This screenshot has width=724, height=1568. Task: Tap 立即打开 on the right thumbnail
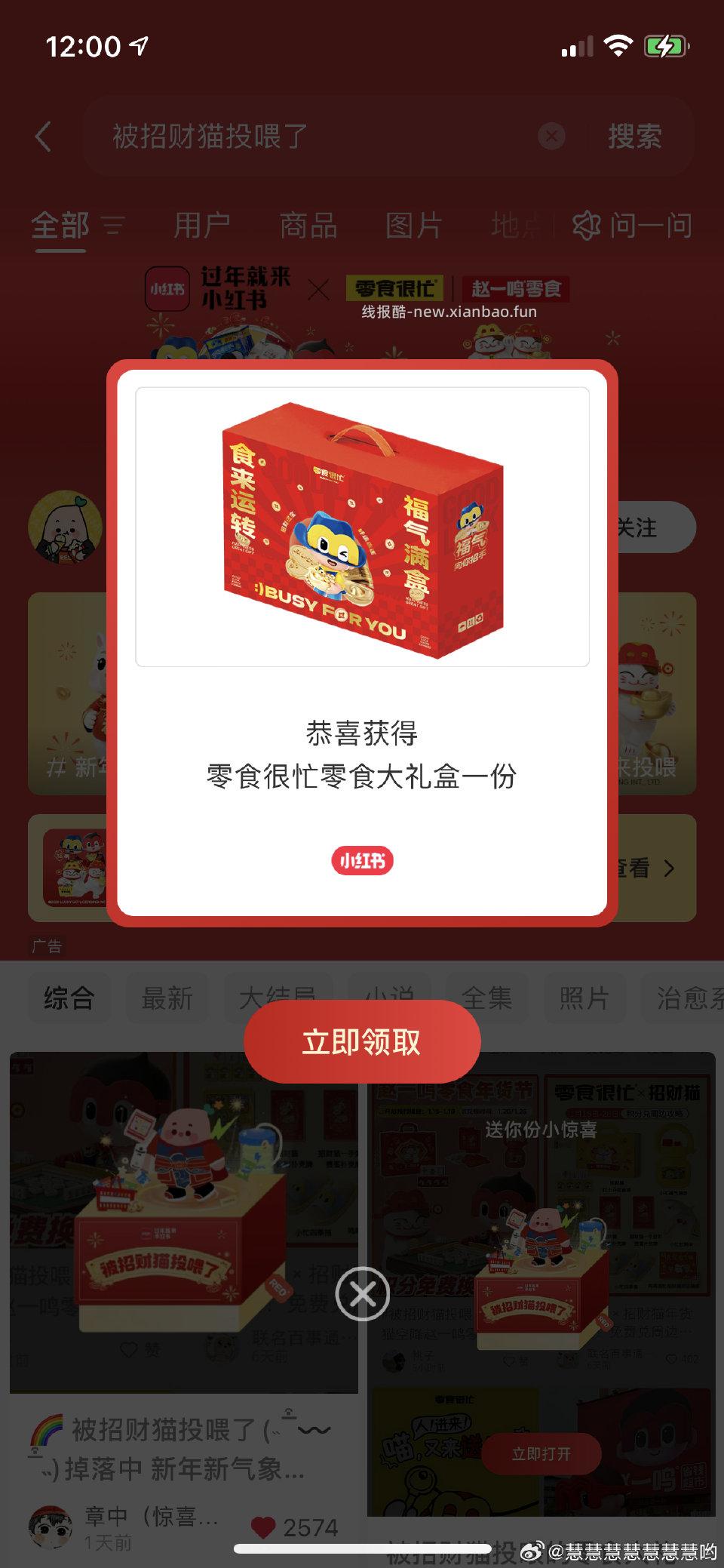(x=541, y=1454)
